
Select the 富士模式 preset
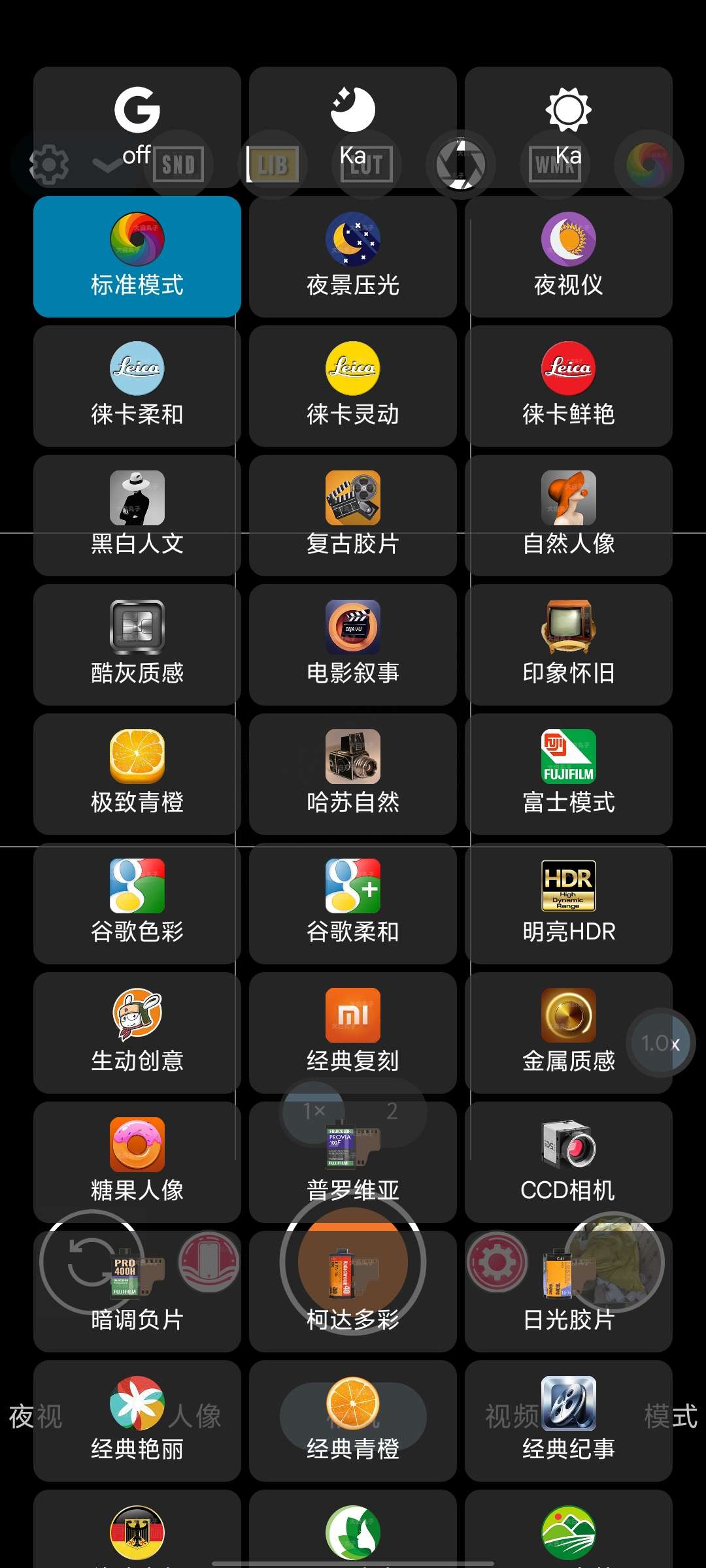click(x=569, y=774)
